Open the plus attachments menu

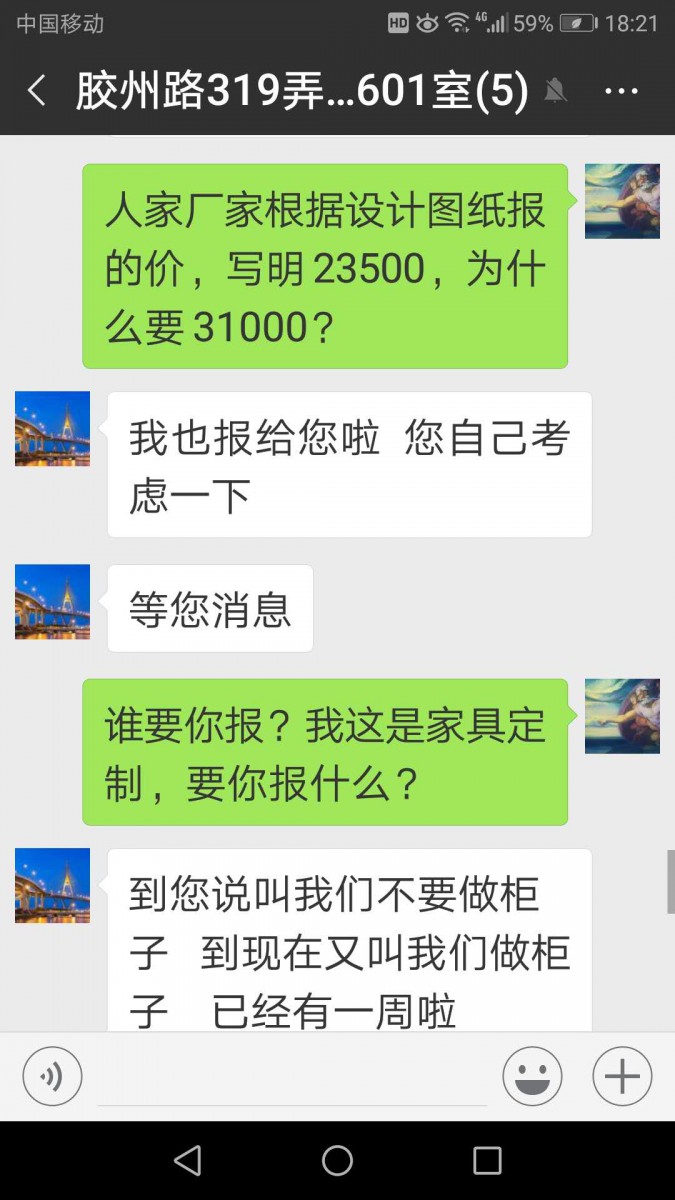(622, 1077)
